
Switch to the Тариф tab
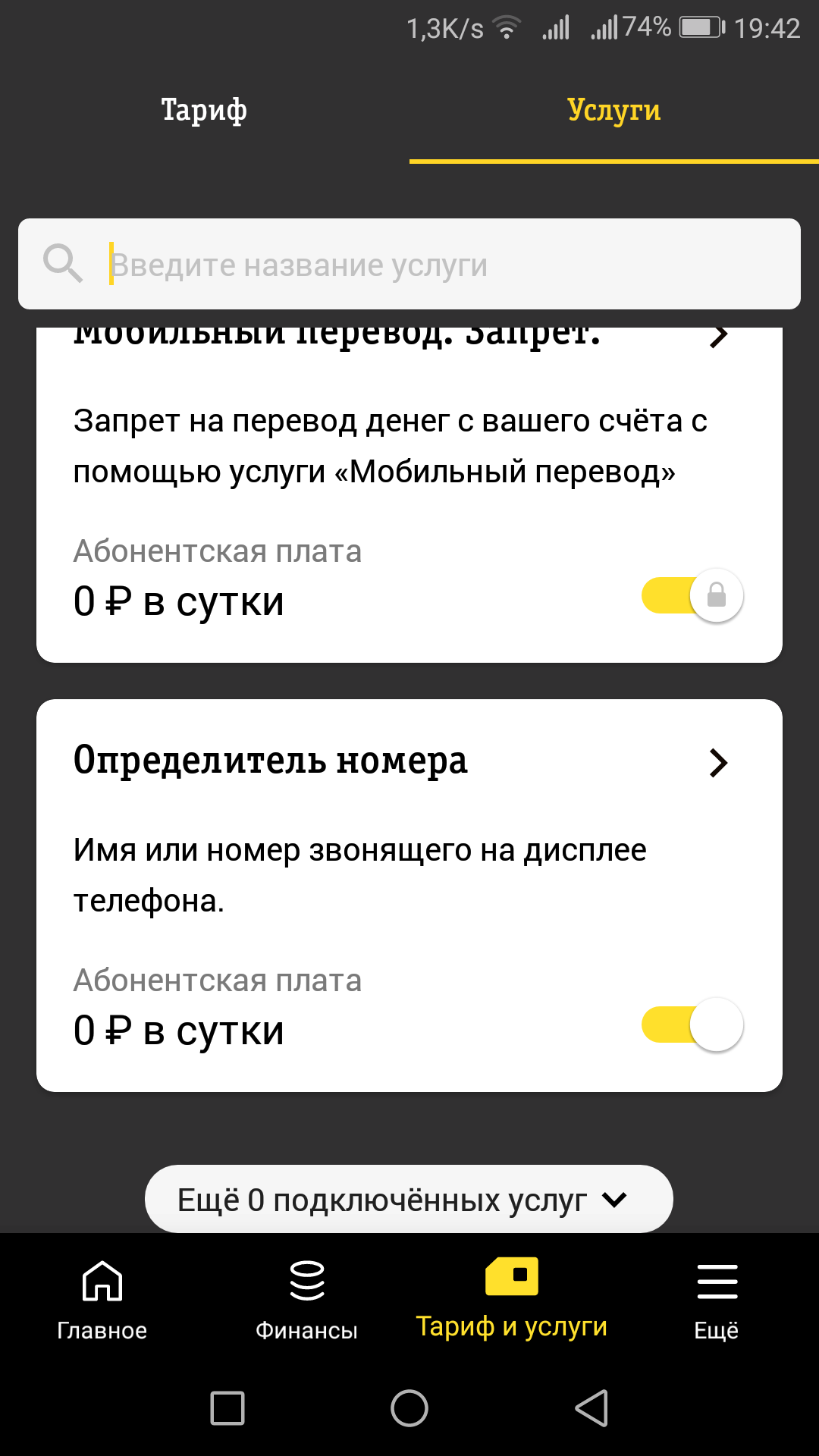(204, 111)
